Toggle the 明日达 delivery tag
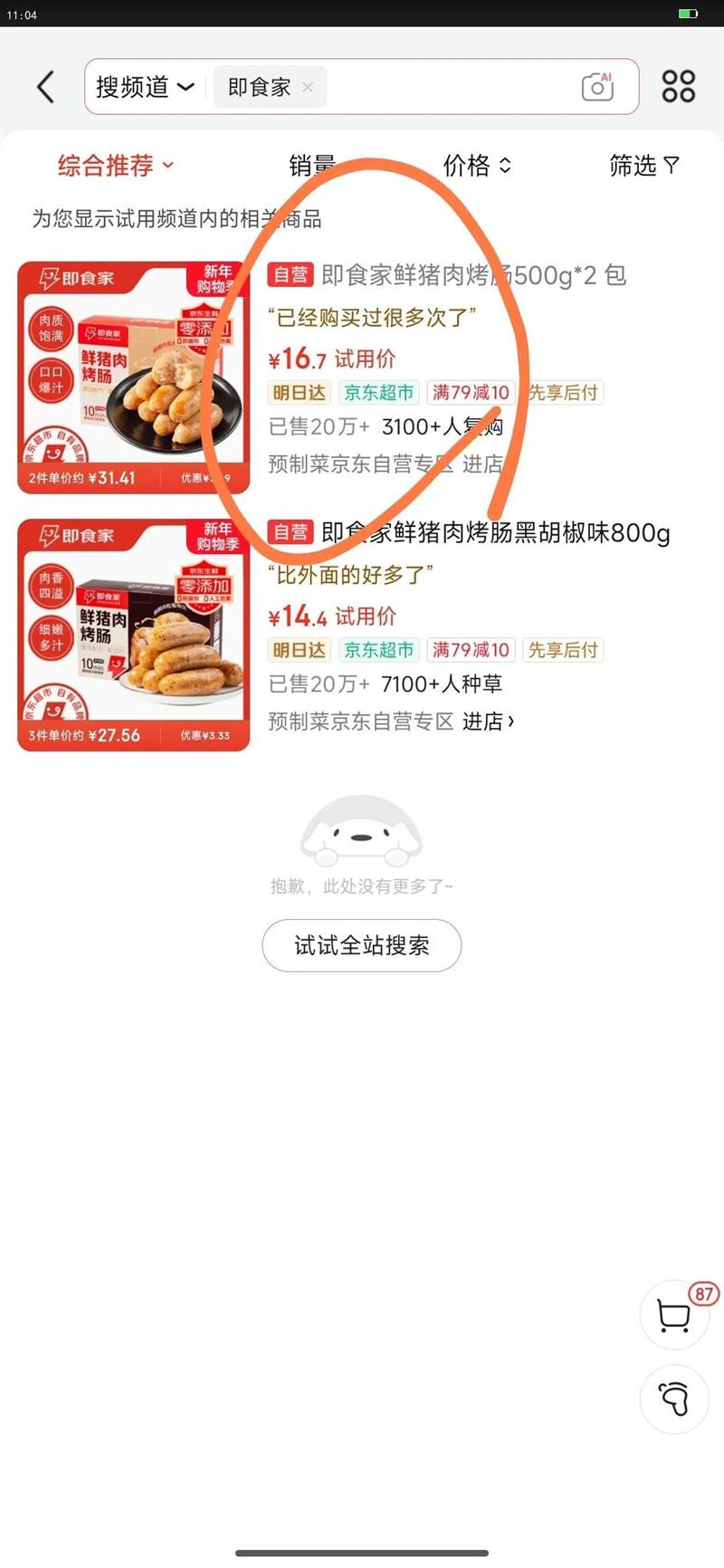 pyautogui.click(x=299, y=393)
